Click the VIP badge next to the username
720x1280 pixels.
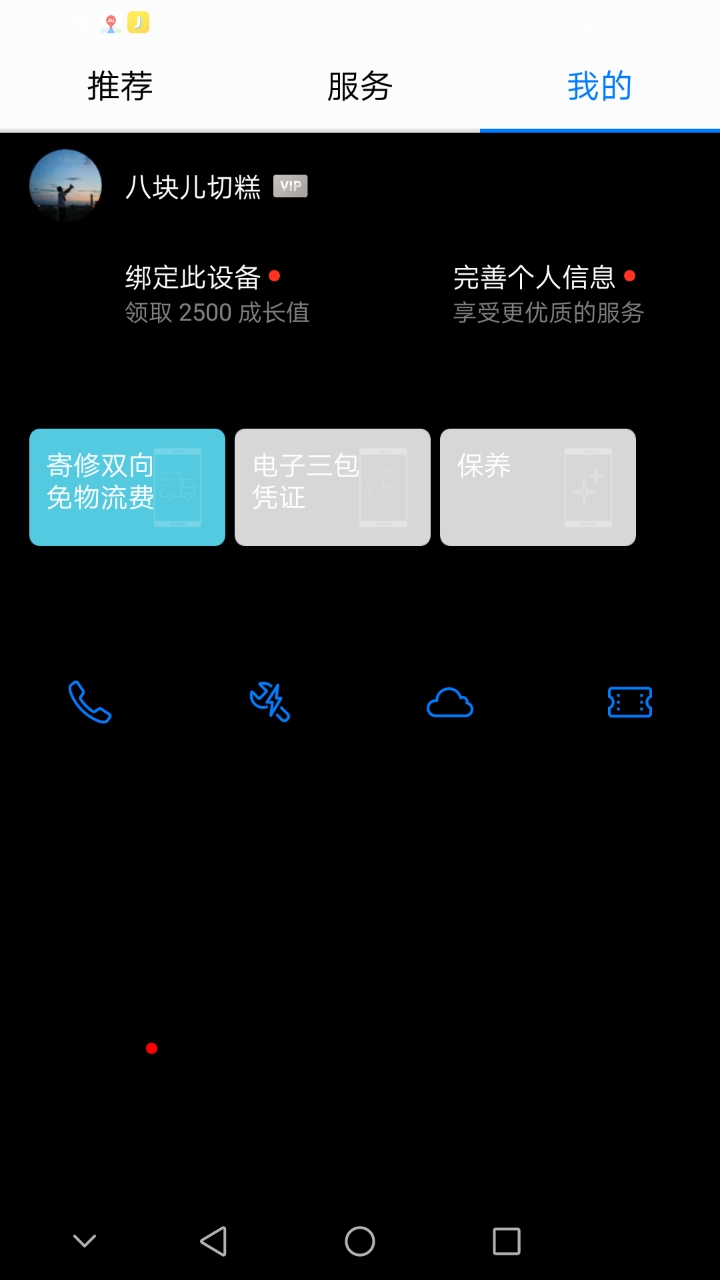[290, 186]
